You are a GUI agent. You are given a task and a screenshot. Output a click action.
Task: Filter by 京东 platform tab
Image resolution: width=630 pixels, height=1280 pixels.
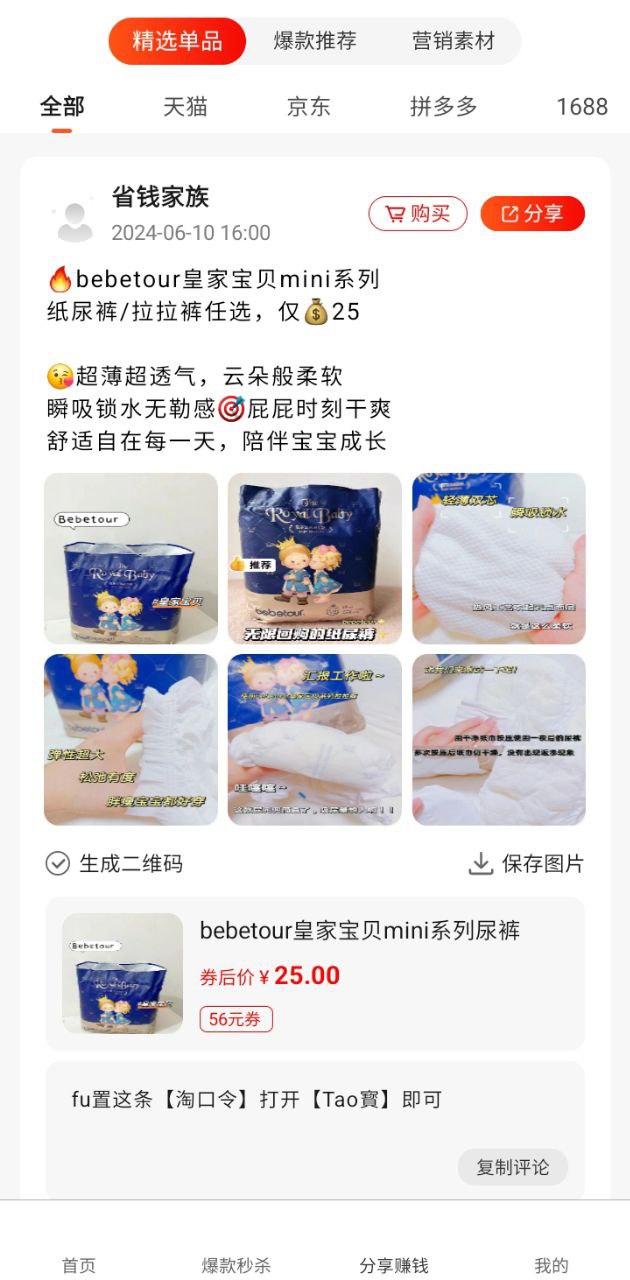[x=308, y=106]
